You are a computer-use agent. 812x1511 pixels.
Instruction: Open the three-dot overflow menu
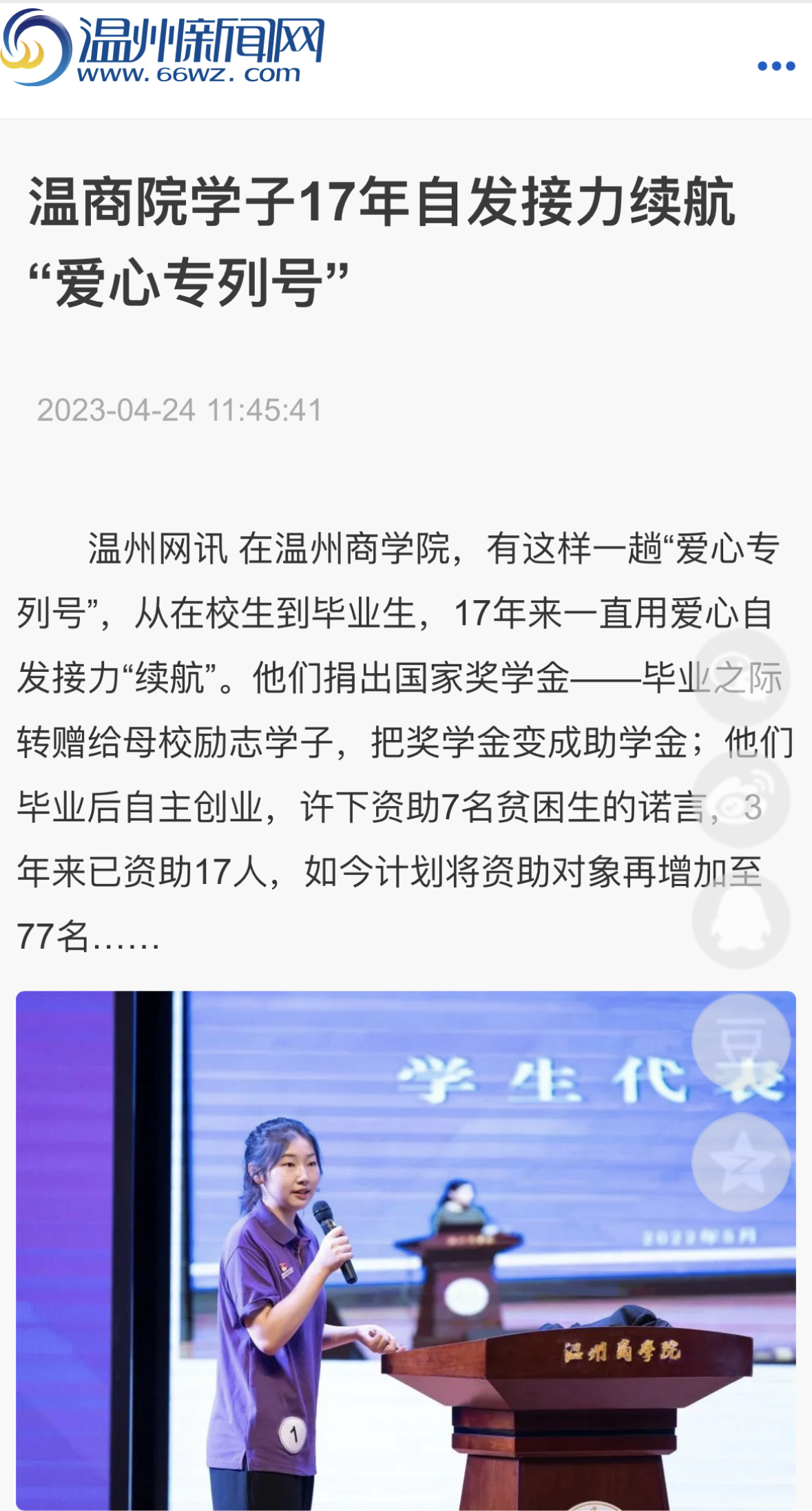[775, 66]
